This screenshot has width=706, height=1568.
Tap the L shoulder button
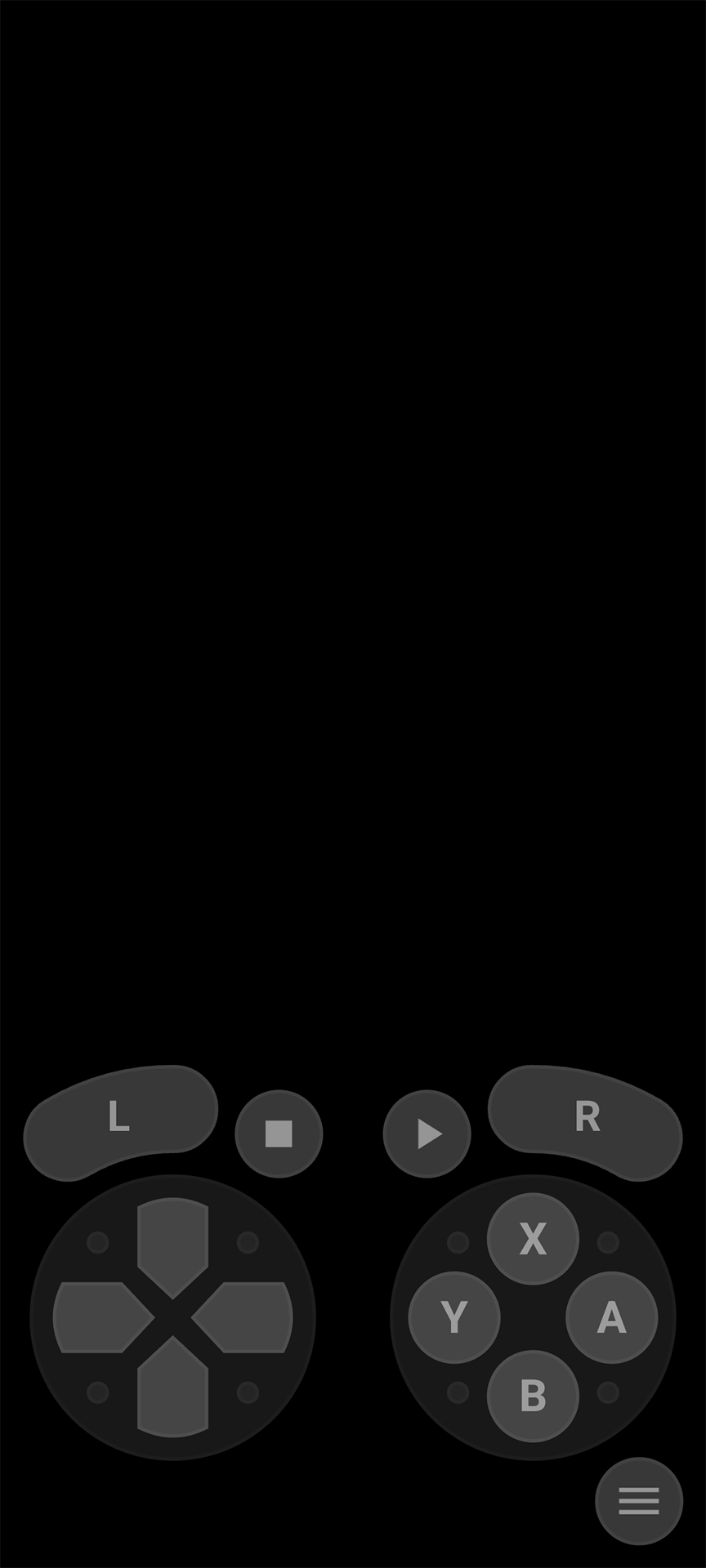click(120, 1118)
